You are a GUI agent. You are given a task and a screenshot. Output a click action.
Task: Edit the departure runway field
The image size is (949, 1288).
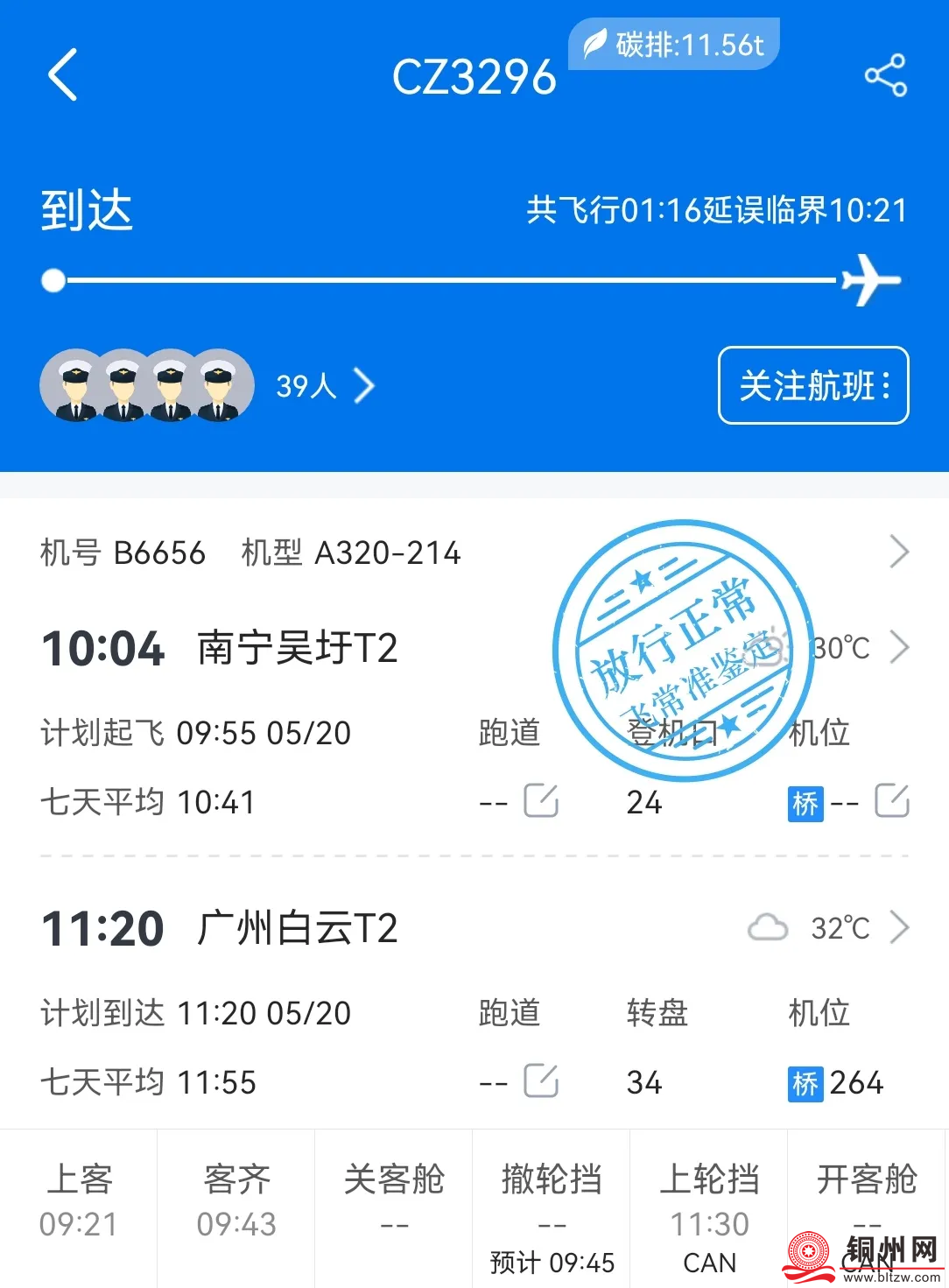541,801
